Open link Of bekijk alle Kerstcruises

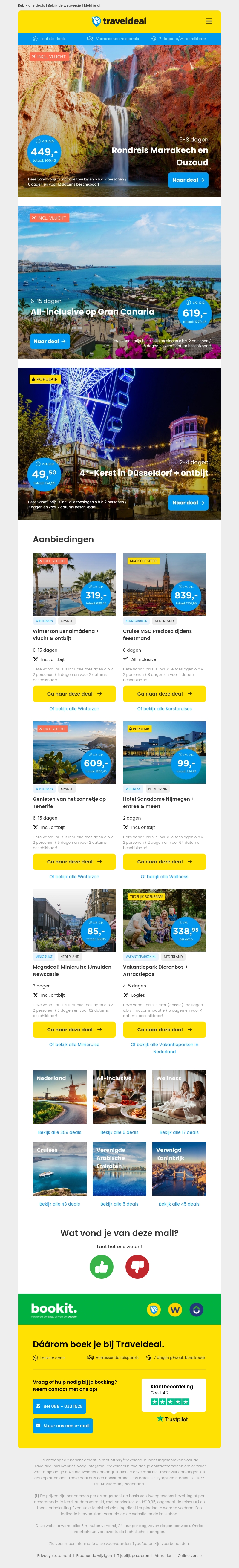tap(164, 708)
